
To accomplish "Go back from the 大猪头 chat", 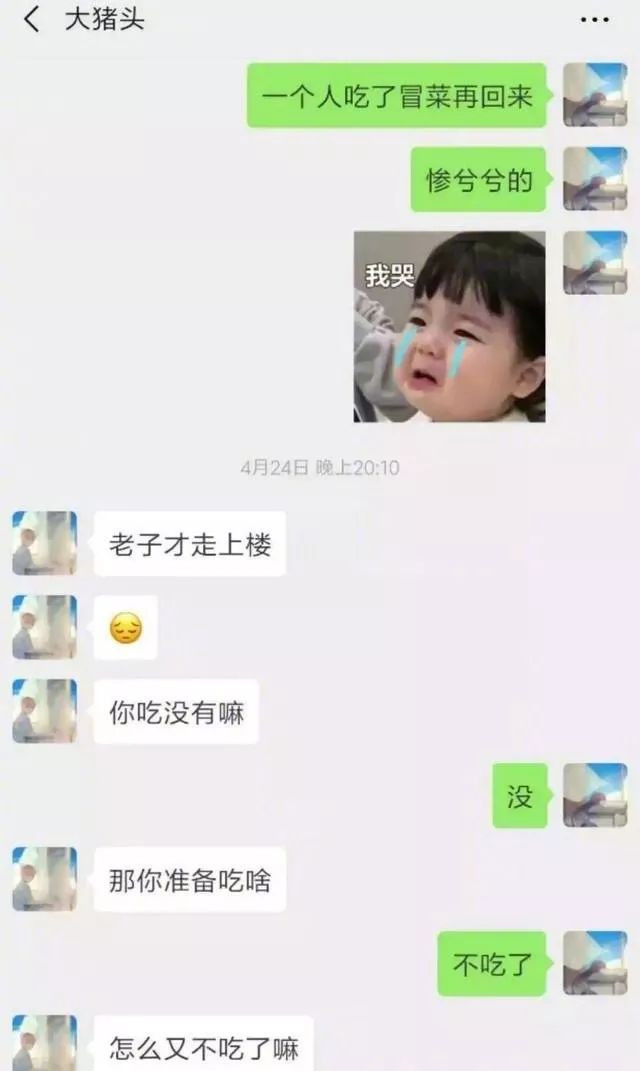I will [32, 20].
